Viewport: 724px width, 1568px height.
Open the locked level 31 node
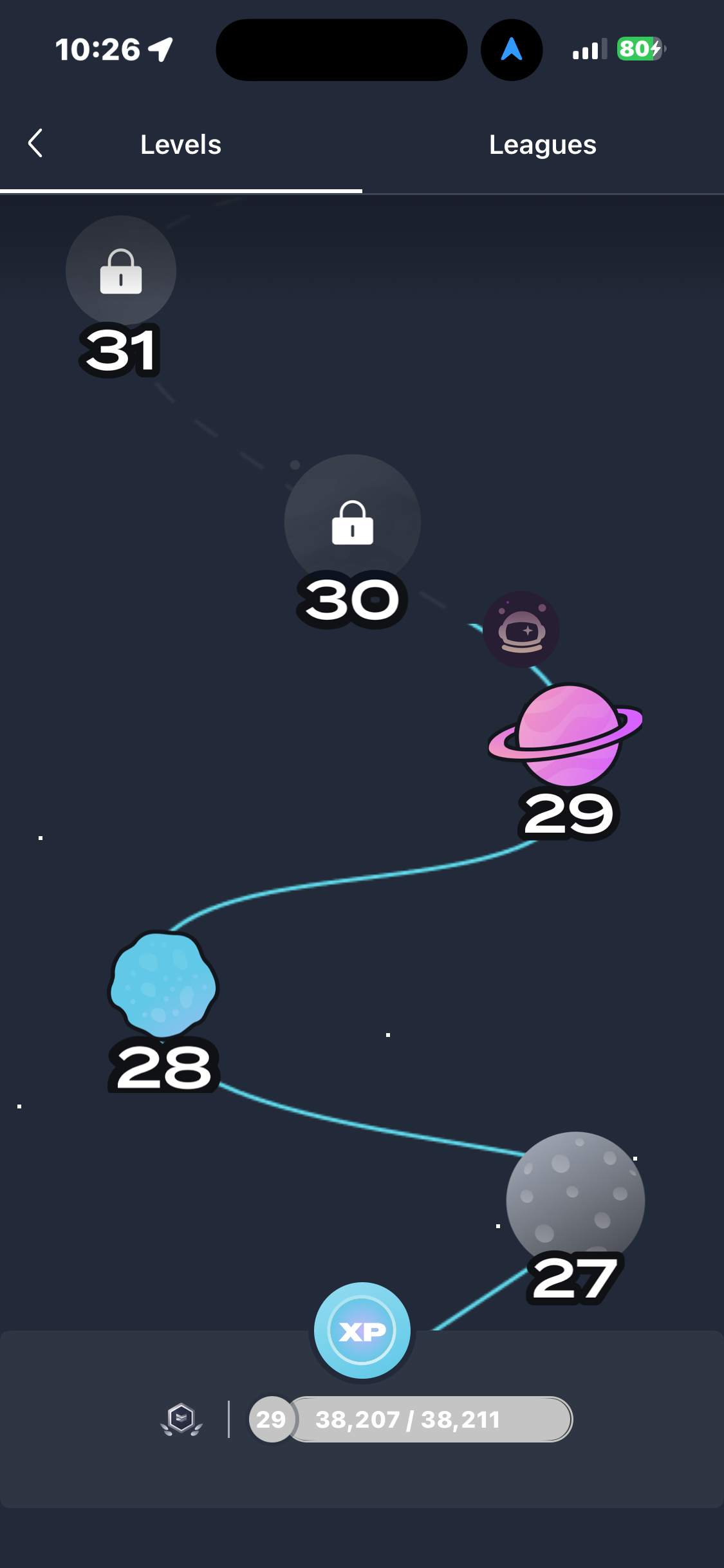point(121,271)
